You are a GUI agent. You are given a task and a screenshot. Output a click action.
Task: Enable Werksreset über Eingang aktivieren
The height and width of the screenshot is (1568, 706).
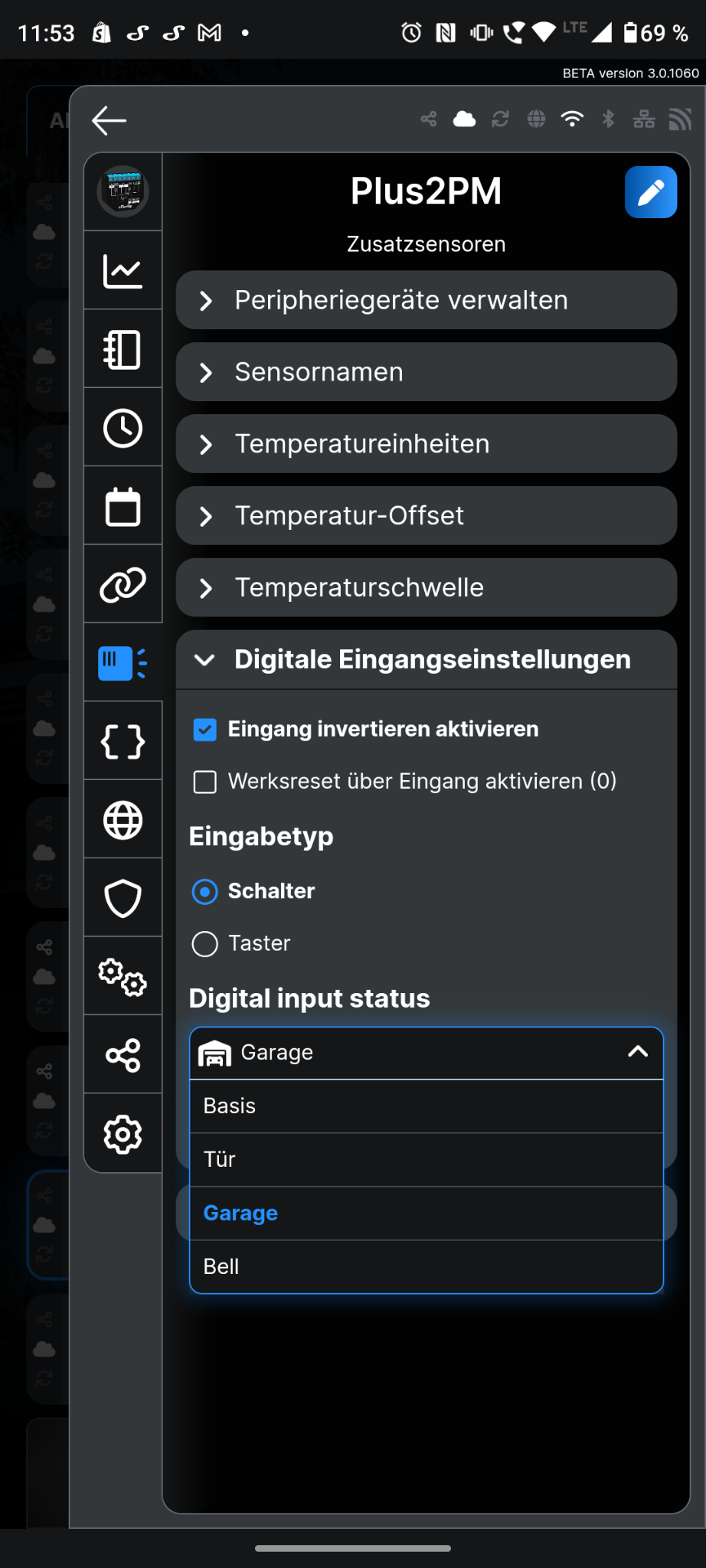pos(205,782)
